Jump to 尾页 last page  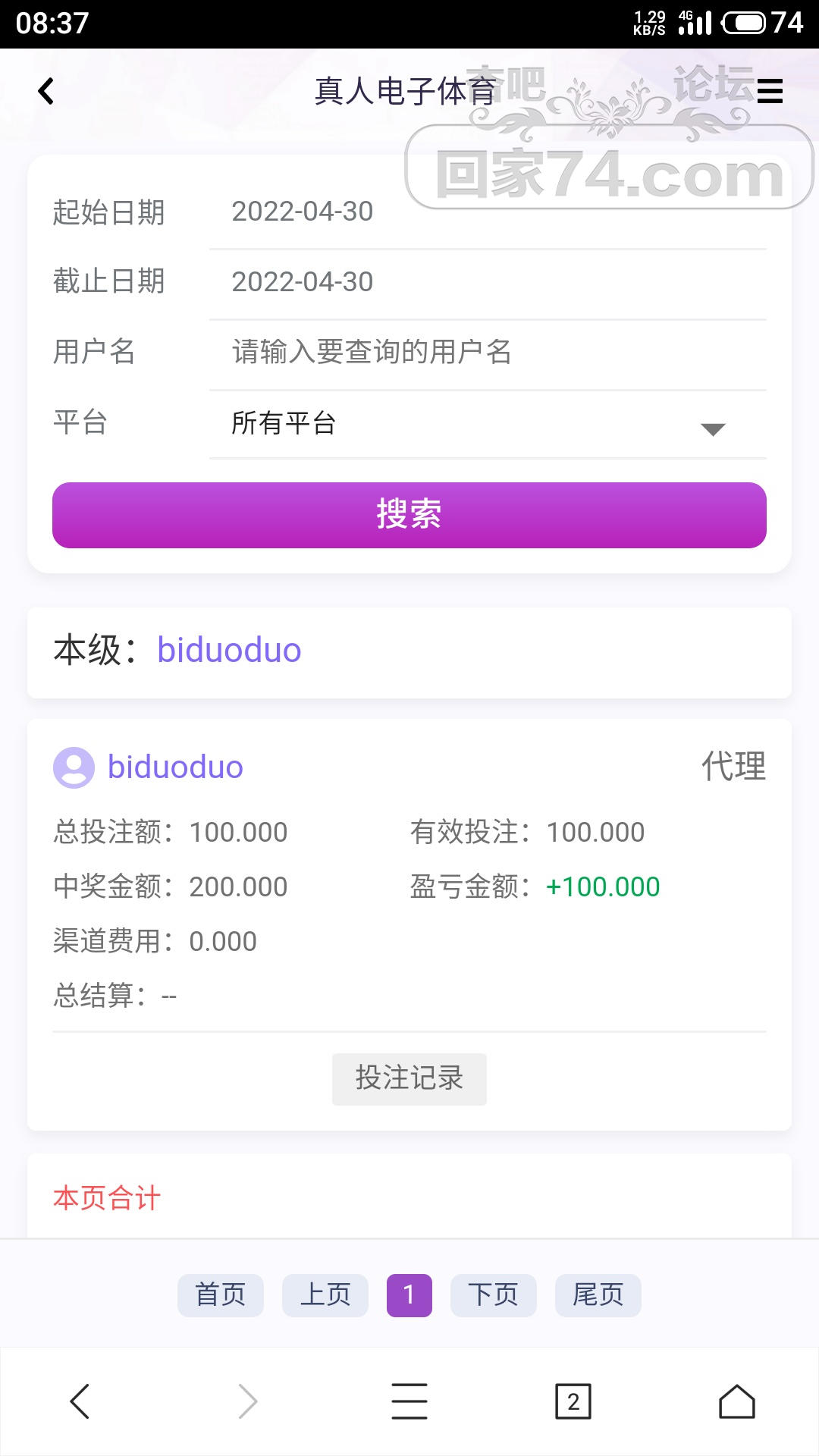[x=598, y=1295]
